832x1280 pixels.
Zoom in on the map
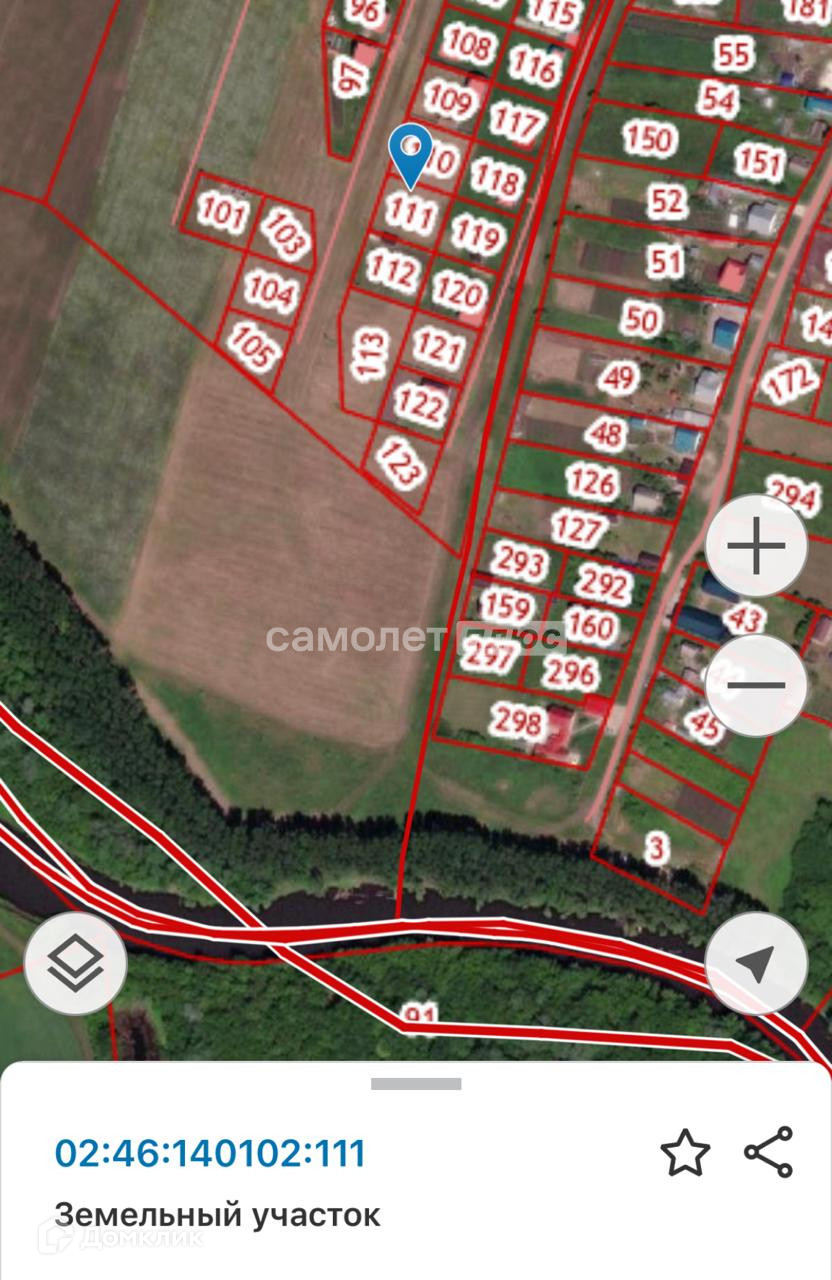756,546
